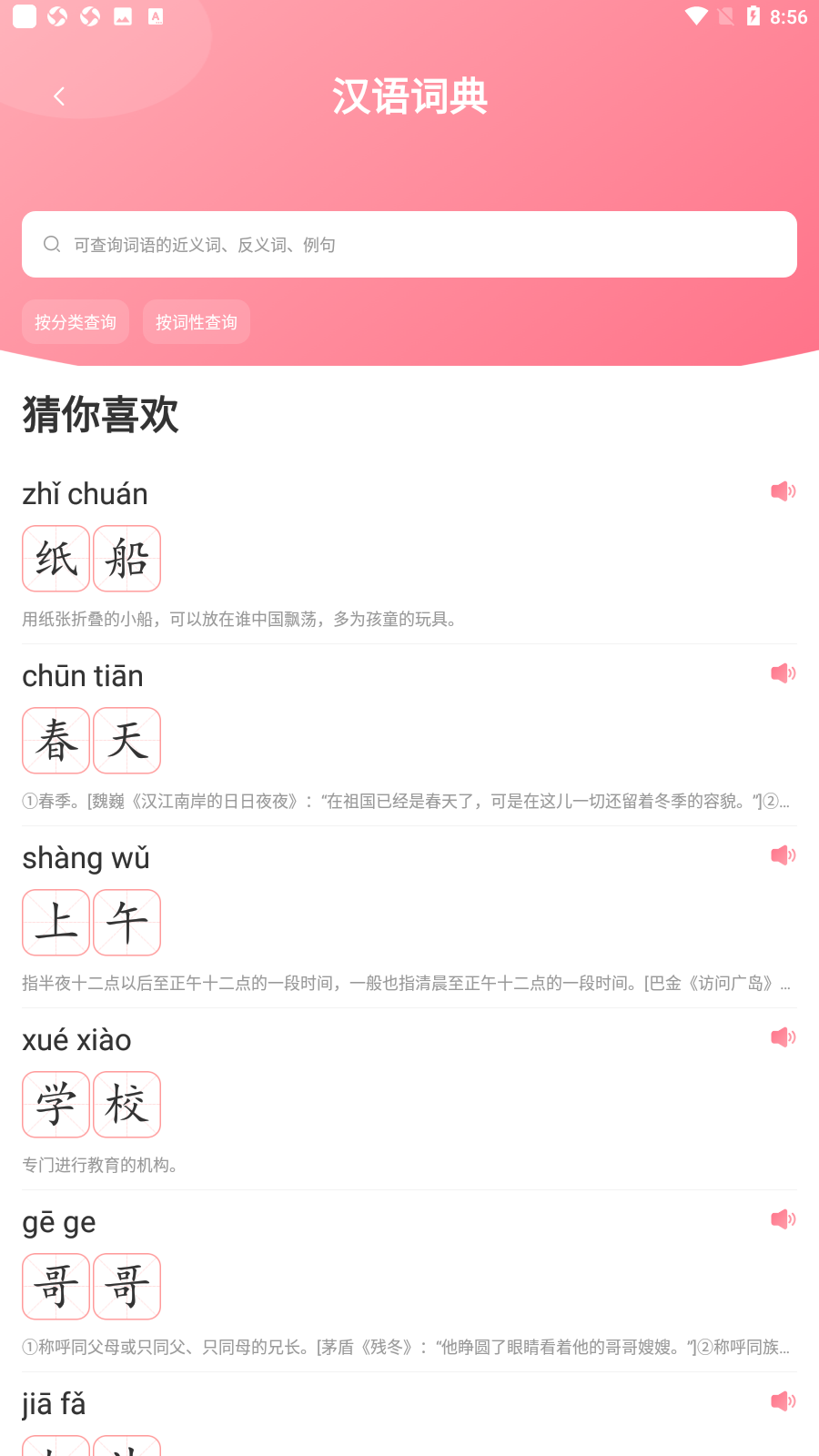Image resolution: width=819 pixels, height=1456 pixels.
Task: Play pronunciation of zhǐ chuán
Action: click(783, 491)
